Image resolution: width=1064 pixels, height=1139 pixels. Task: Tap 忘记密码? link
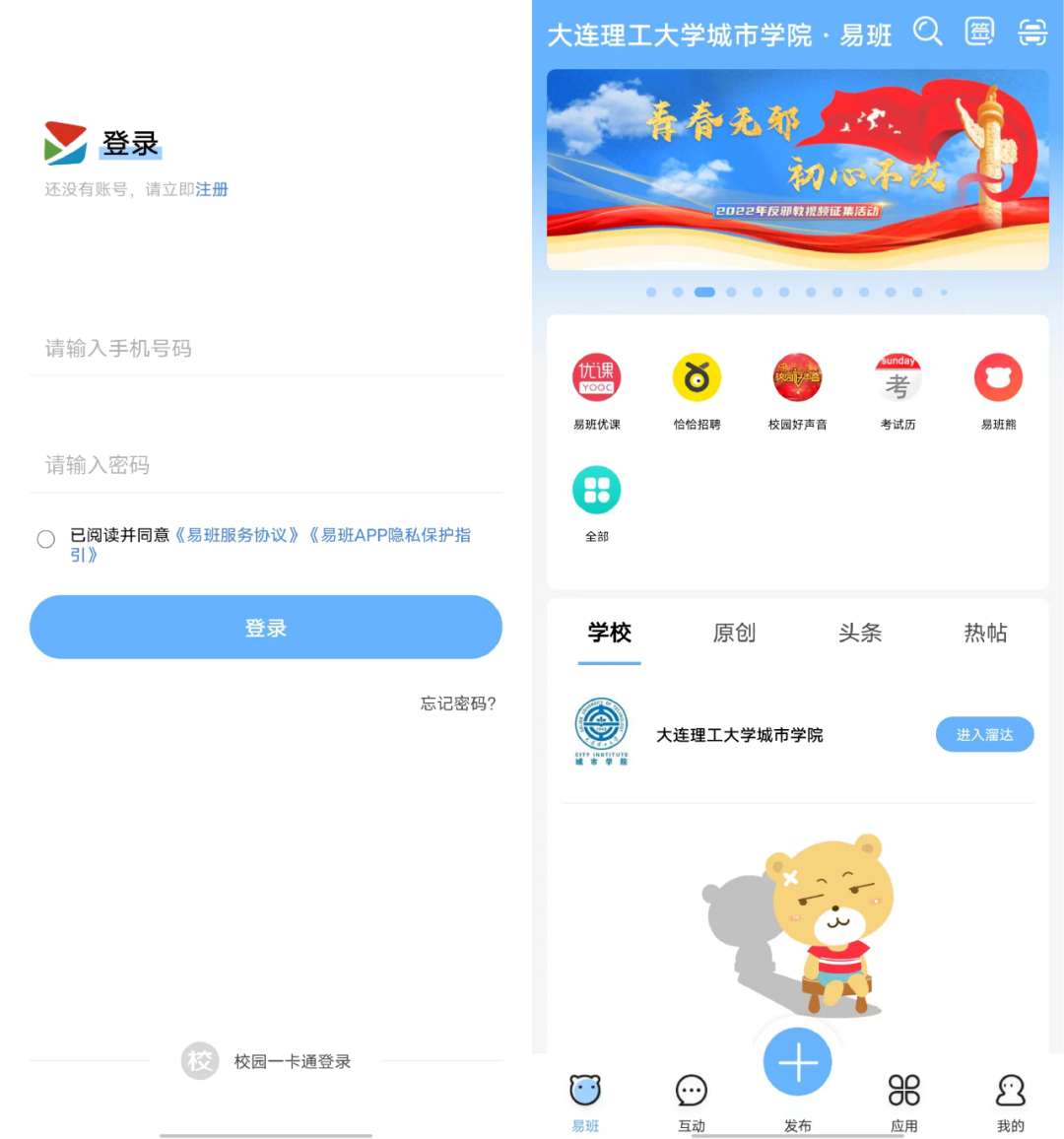coord(458,703)
